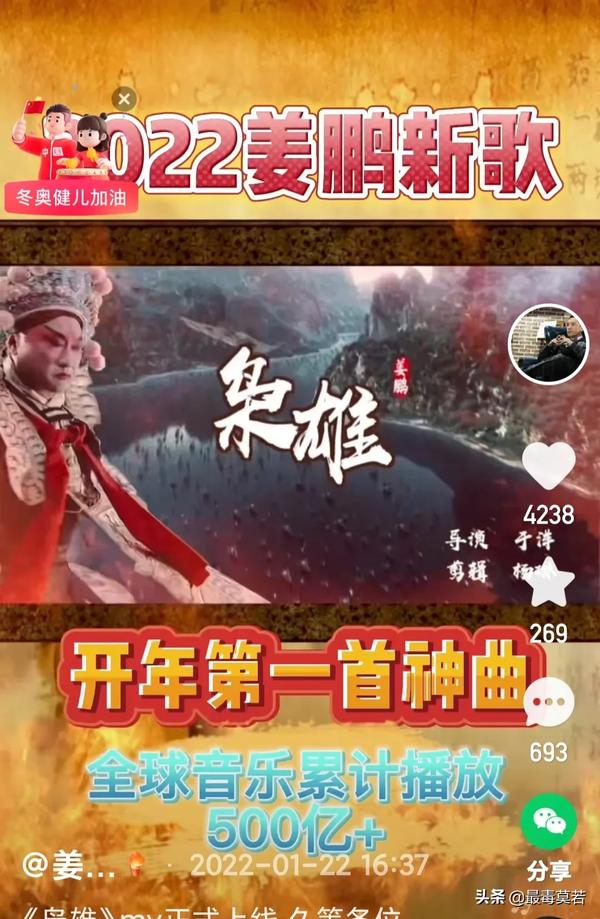600x919 pixels.
Task: Open the comments with 693 replies
Action: pos(549,703)
